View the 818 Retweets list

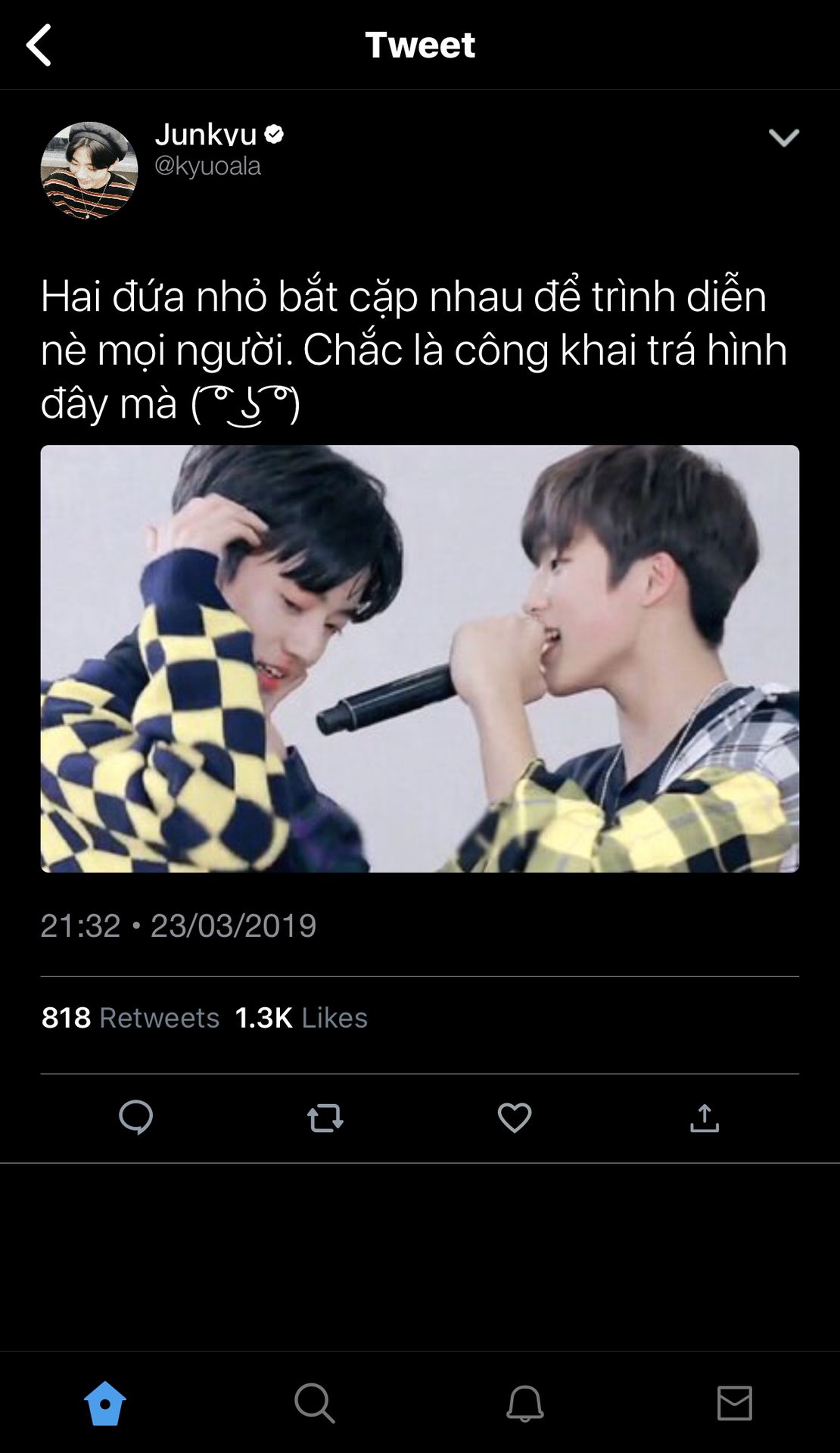coord(130,1018)
